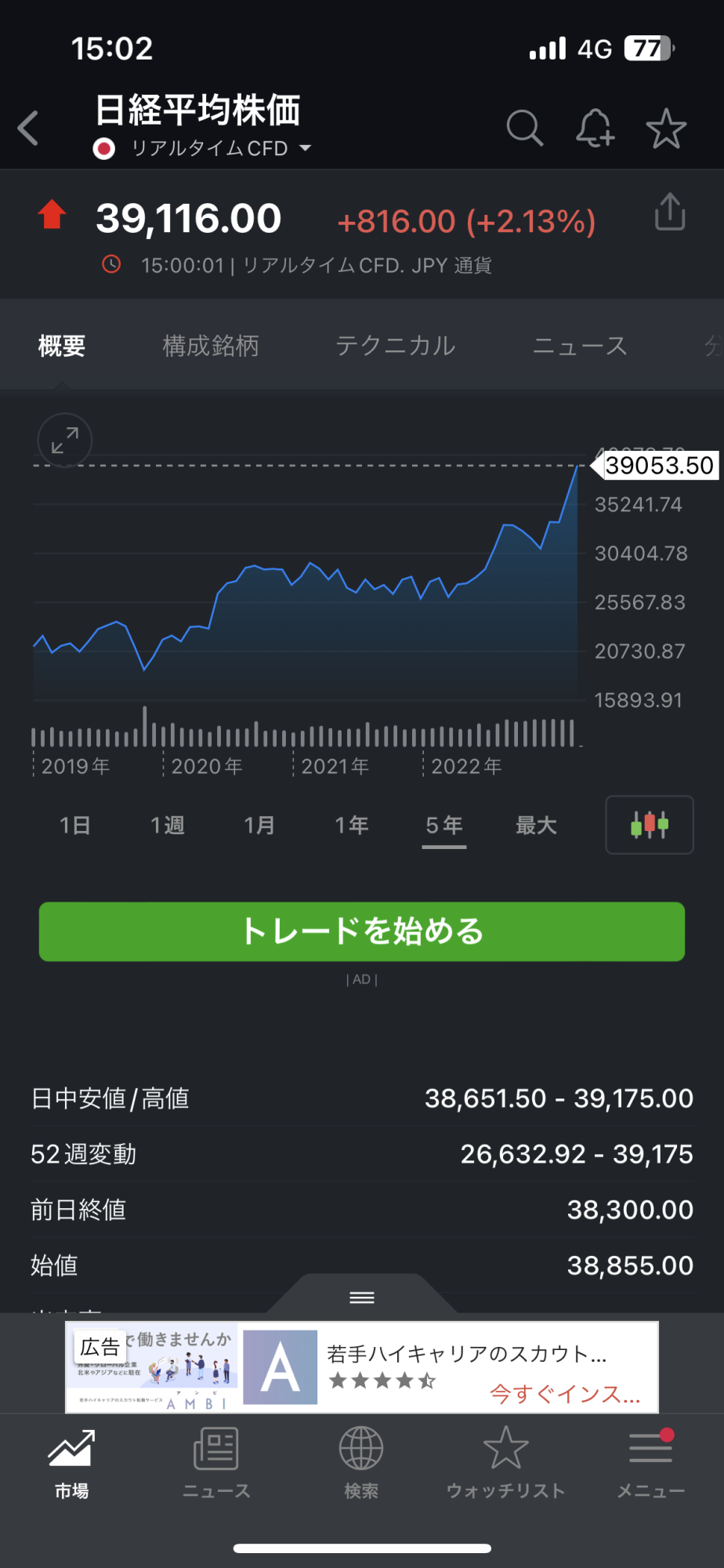This screenshot has height=1568, width=724.
Task: Select the 1年 chart range
Action: point(351,825)
